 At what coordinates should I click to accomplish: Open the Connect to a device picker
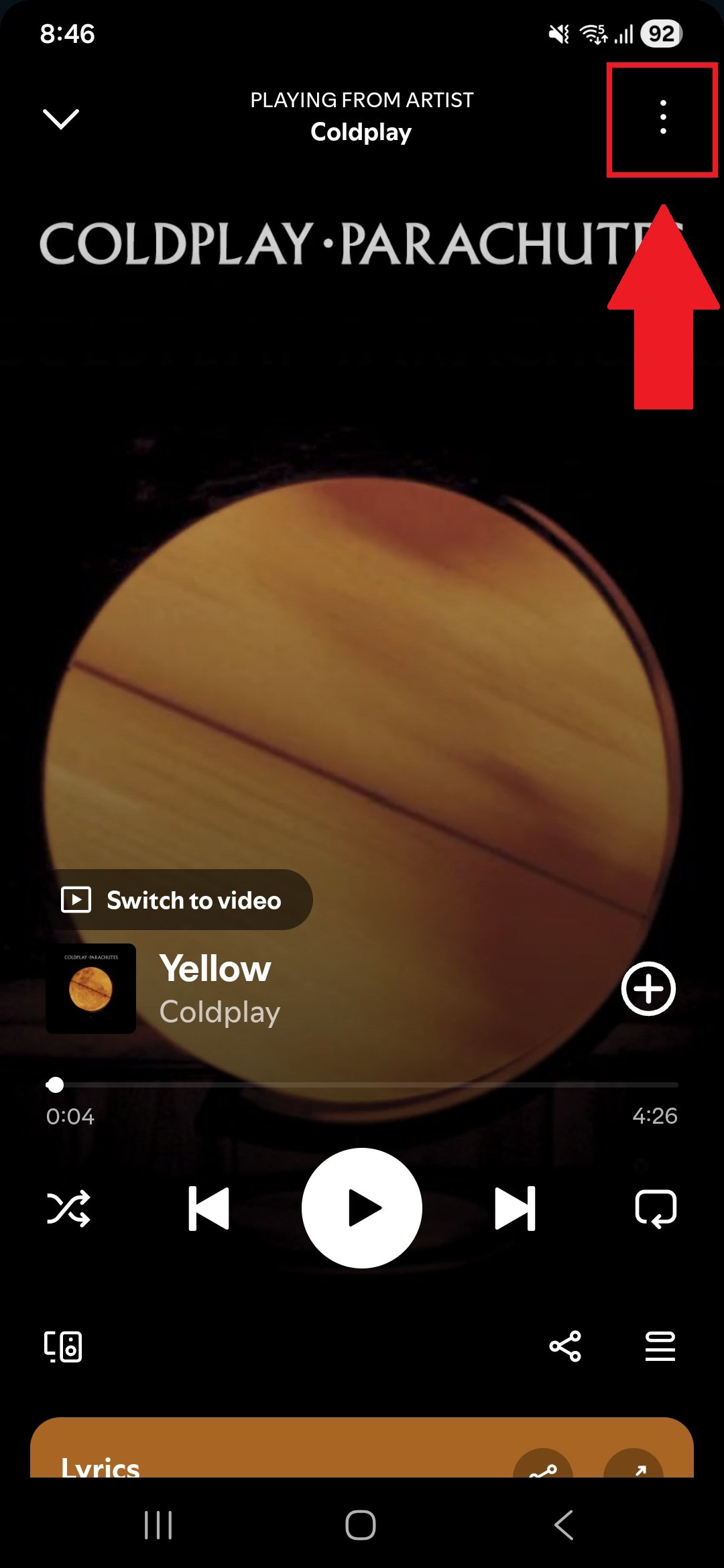[62, 1347]
